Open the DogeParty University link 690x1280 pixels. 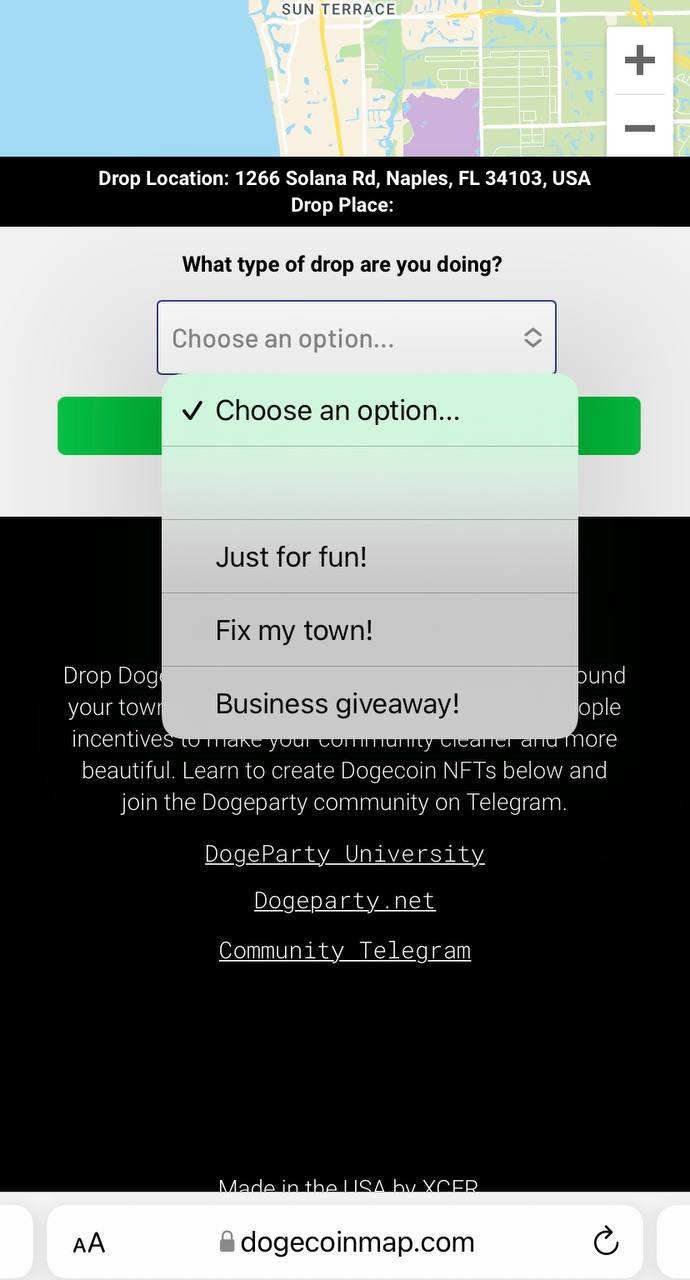(x=345, y=854)
